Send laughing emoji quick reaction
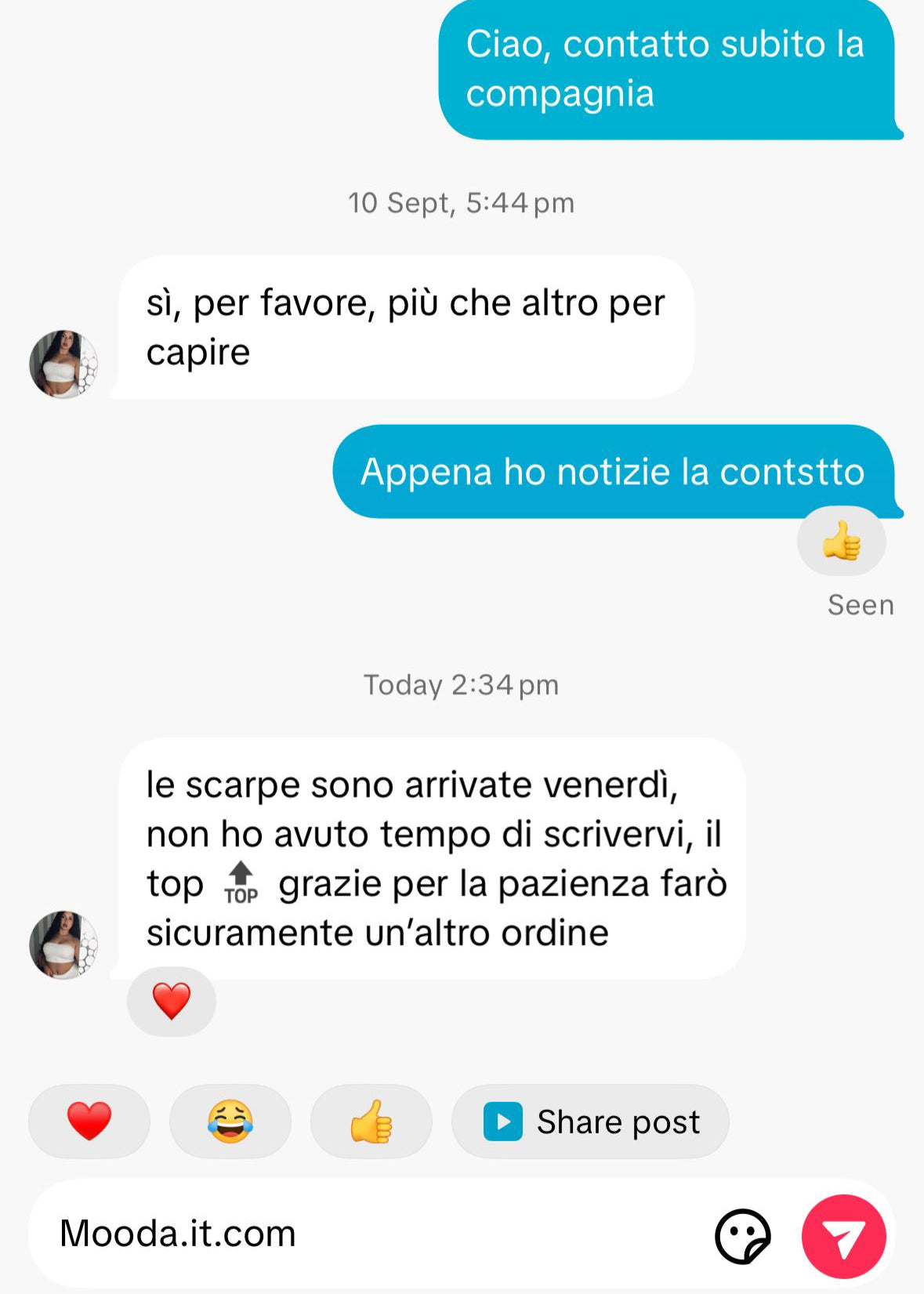924x1294 pixels. tap(230, 1121)
